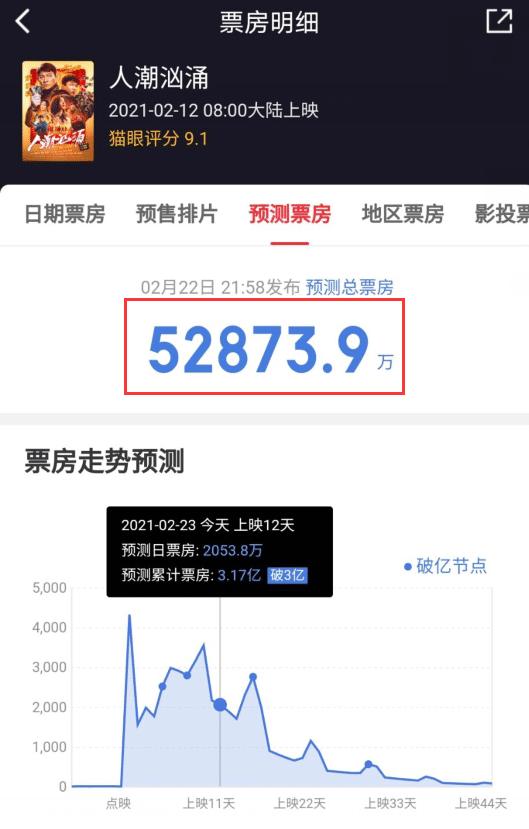Tap the 预测总票房 link

(x=349, y=287)
